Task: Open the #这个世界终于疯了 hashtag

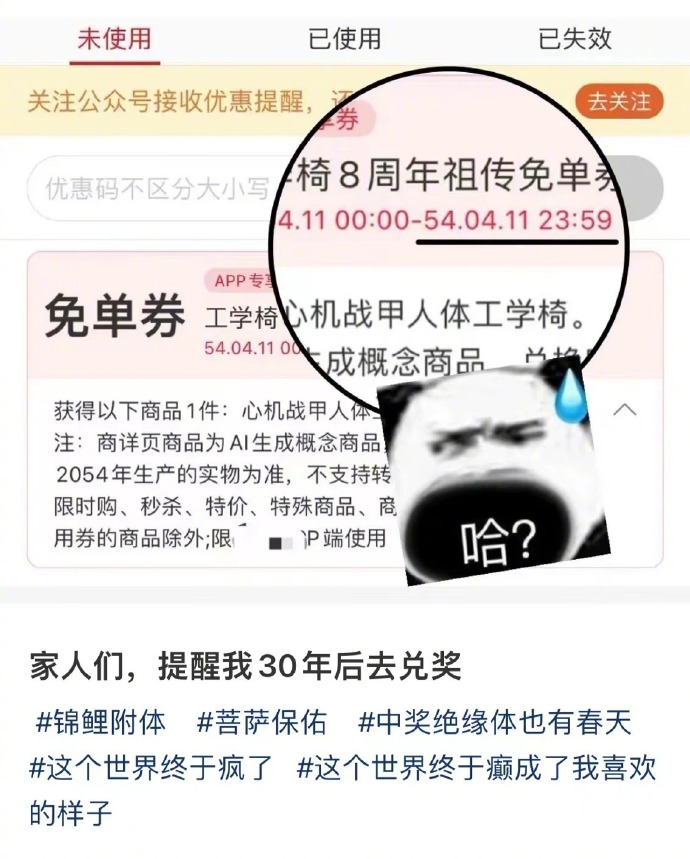Action: [150, 768]
